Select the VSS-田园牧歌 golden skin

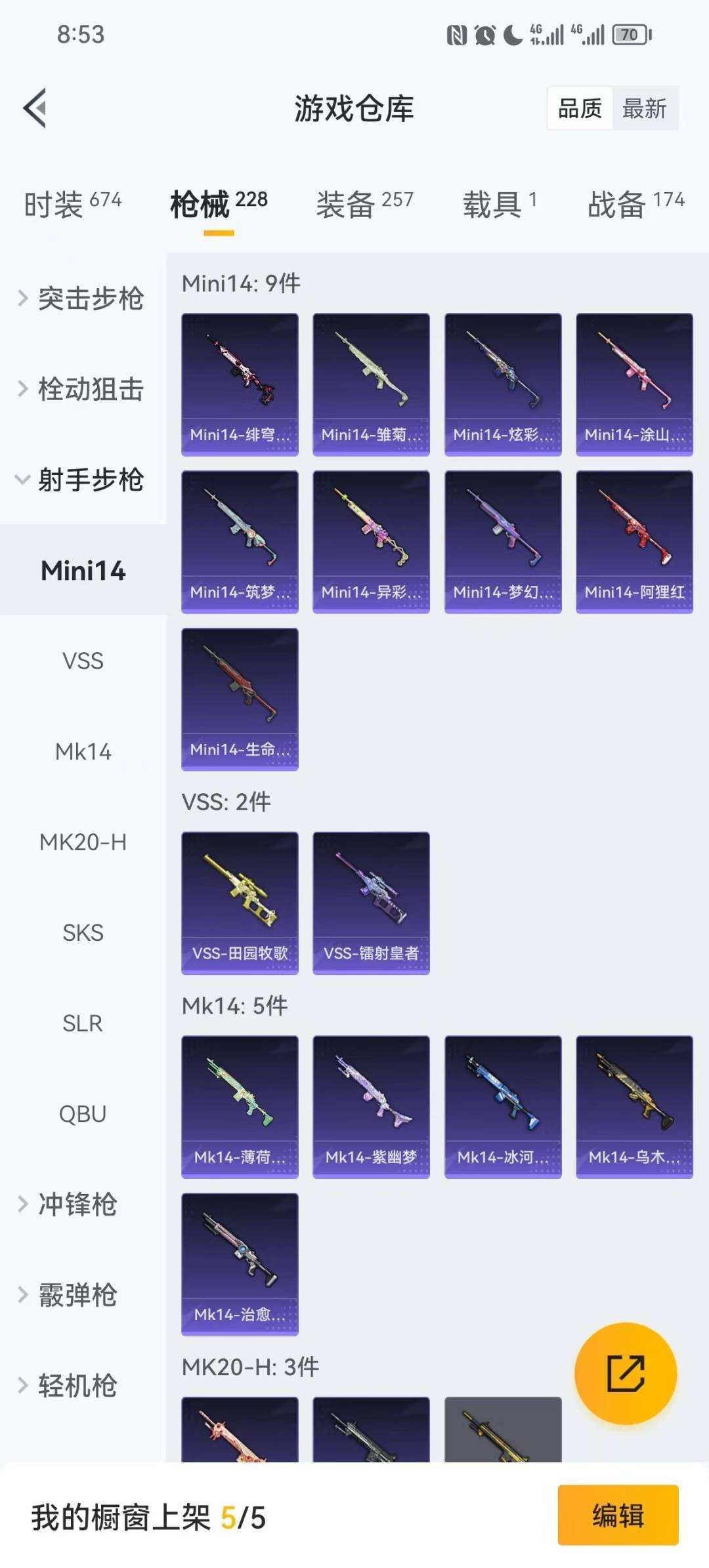(240, 901)
